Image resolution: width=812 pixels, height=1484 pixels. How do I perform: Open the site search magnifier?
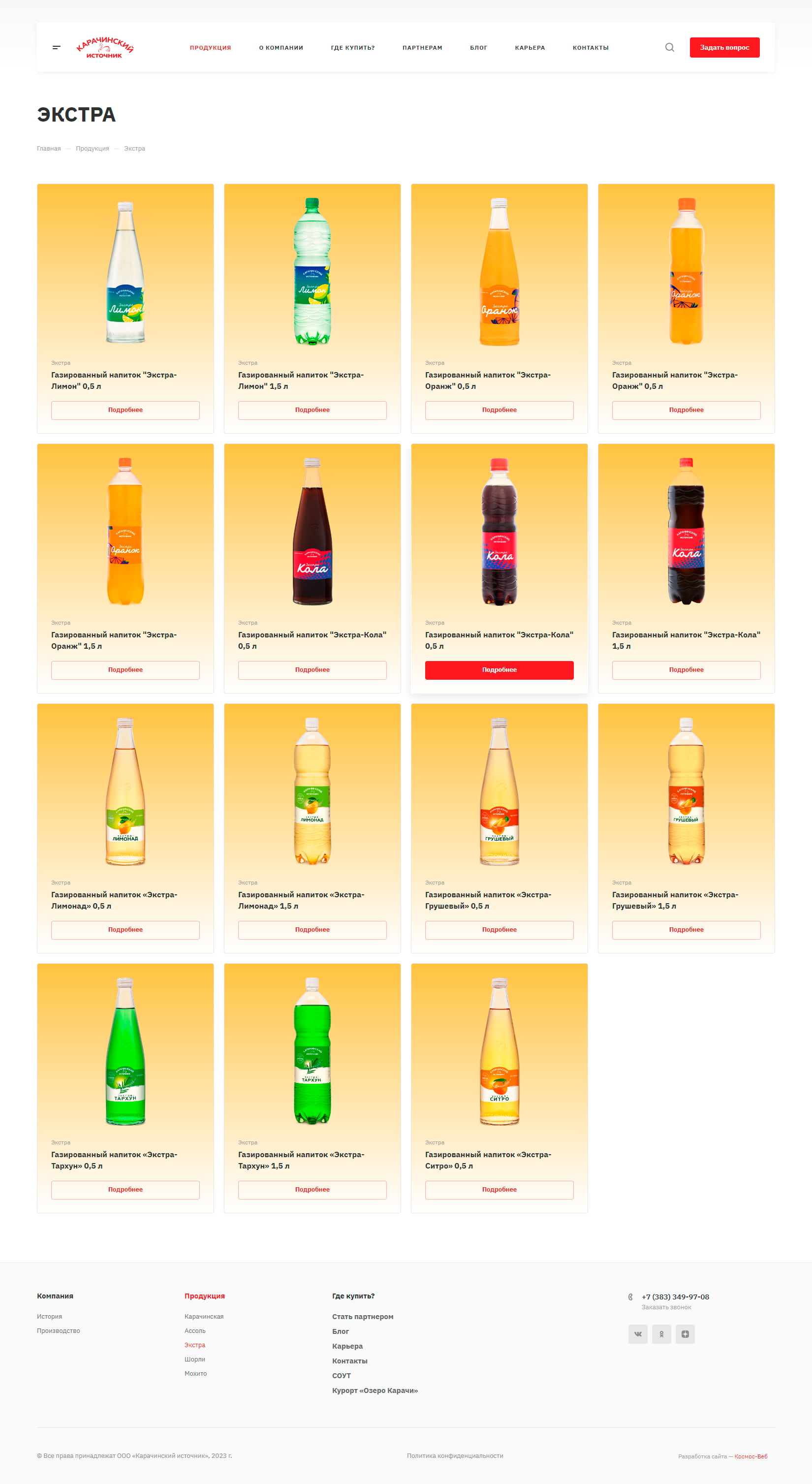pyautogui.click(x=669, y=47)
